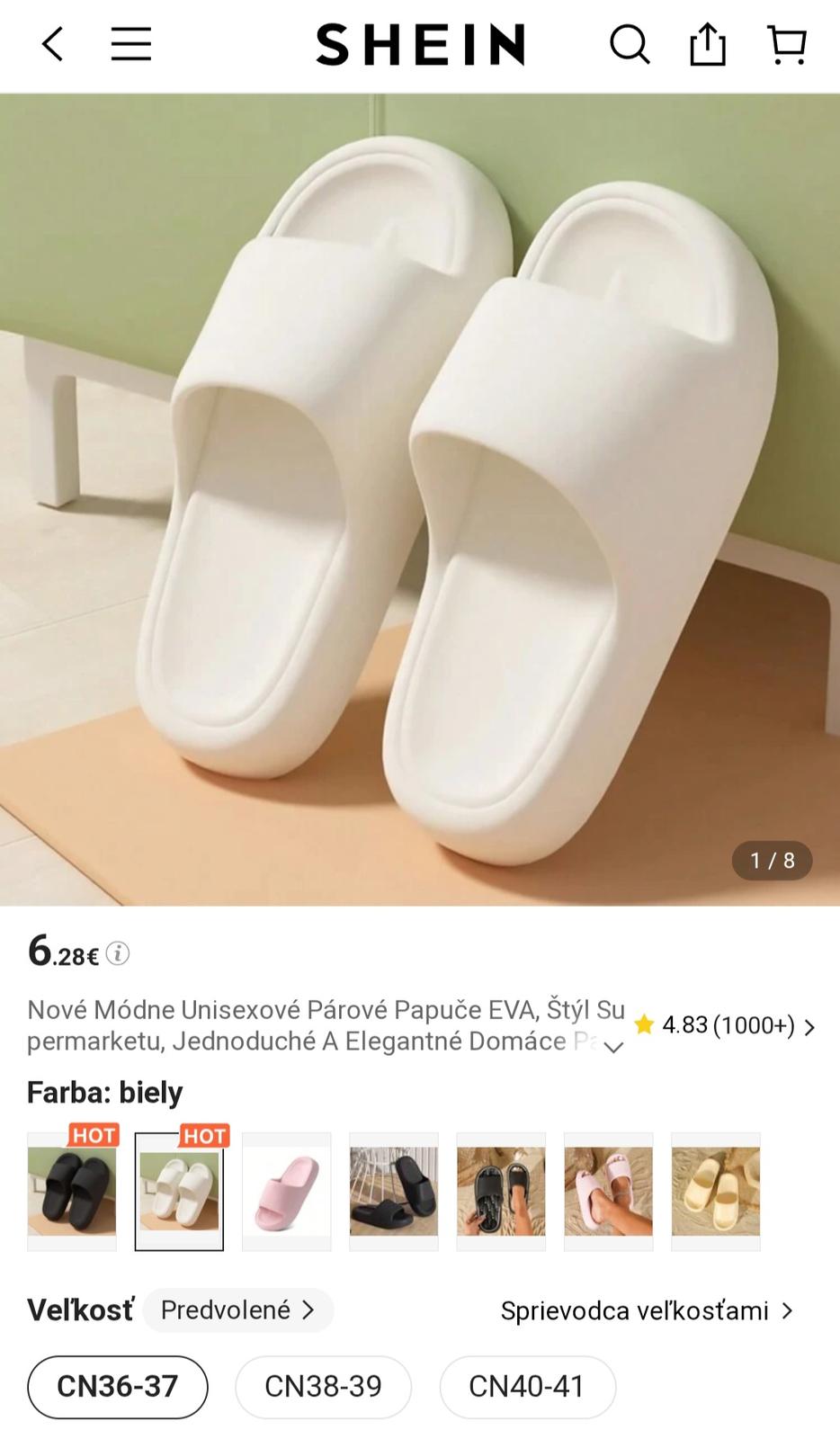Screen dimensions: 840x1439
Task: Open the Predvolené size selector
Action: pos(238,1309)
